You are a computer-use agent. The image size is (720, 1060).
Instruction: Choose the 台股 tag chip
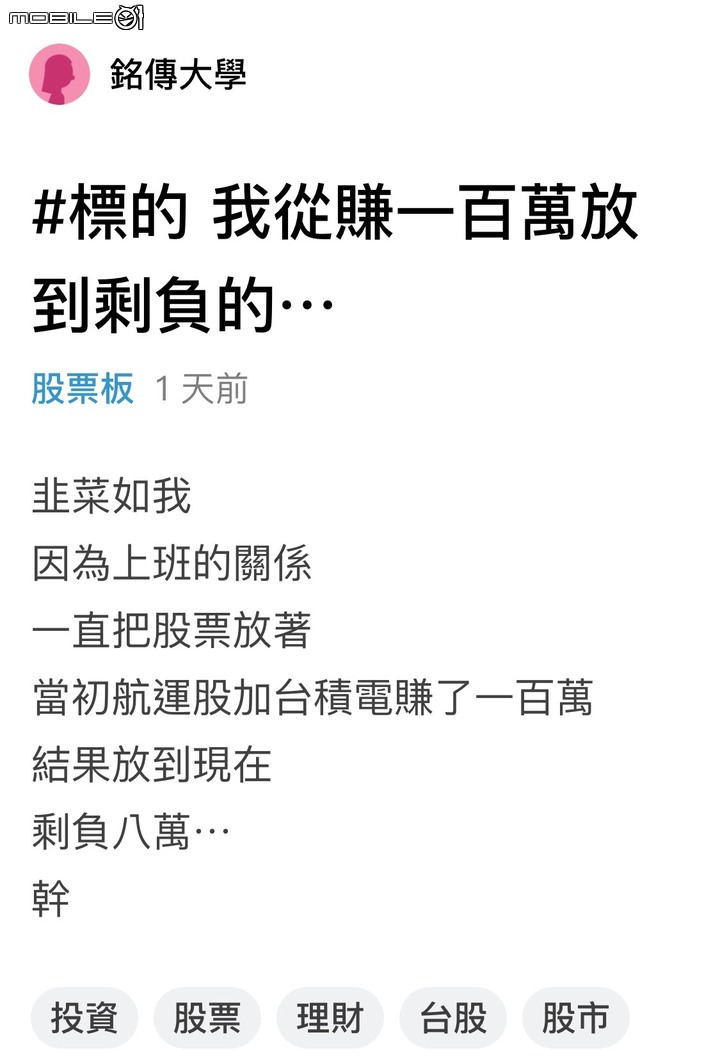(453, 1018)
